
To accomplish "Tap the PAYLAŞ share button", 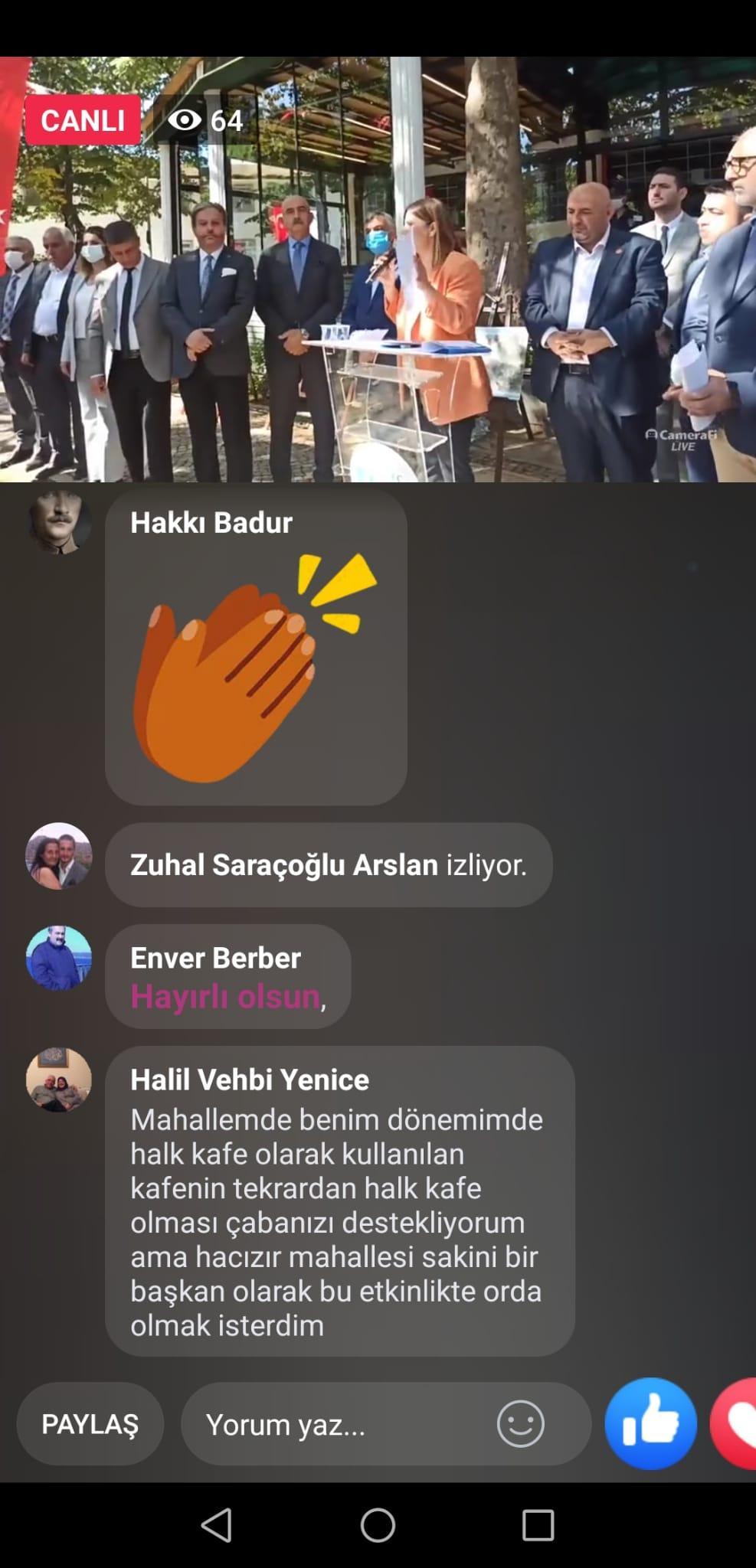I will coord(90,1424).
